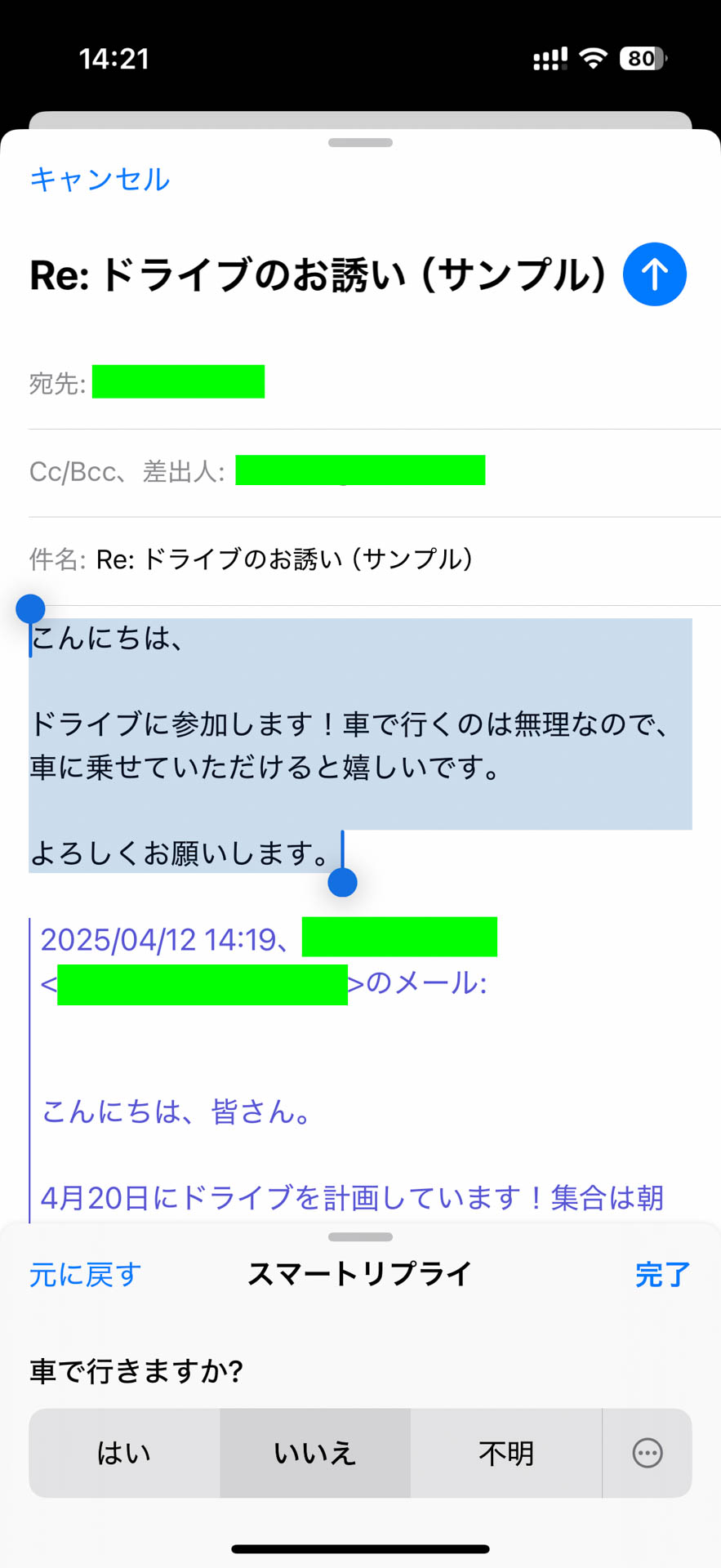The width and height of the screenshot is (721, 1568).
Task: Select はい for 車で行きますか?
Action: click(x=124, y=1454)
